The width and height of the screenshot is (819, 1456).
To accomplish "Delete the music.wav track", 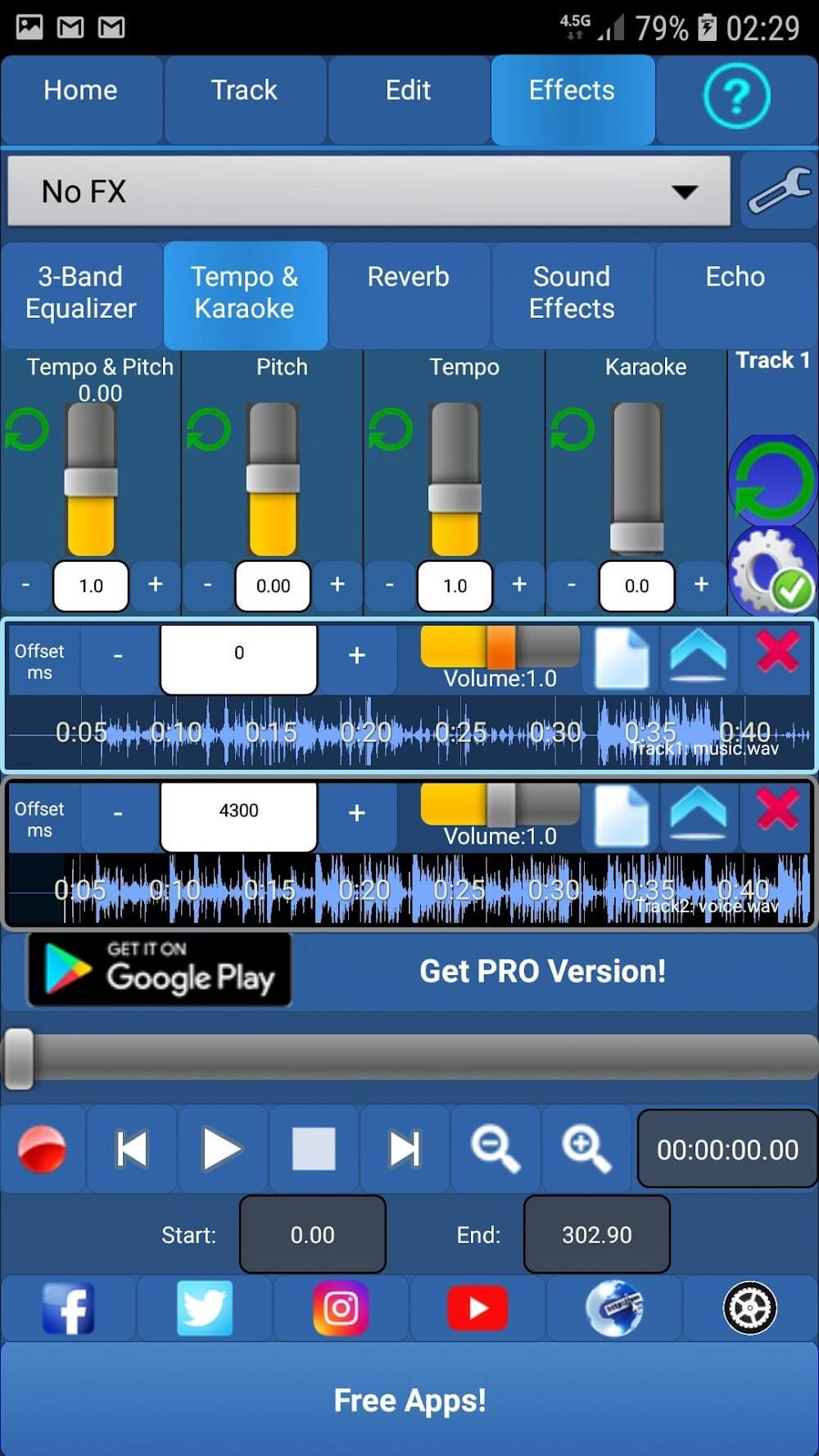I will [776, 653].
